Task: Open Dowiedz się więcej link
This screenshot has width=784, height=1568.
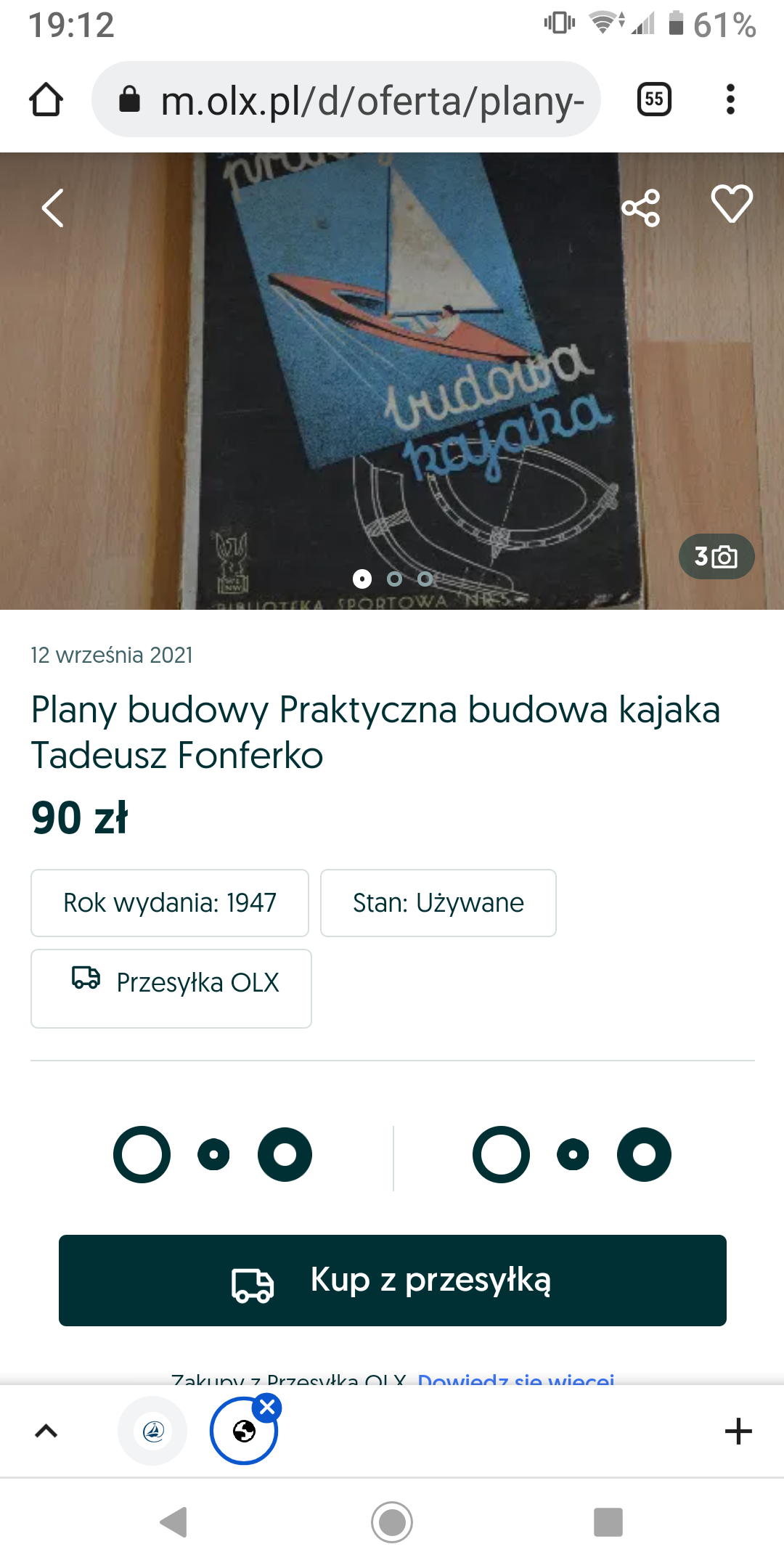Action: [516, 1378]
